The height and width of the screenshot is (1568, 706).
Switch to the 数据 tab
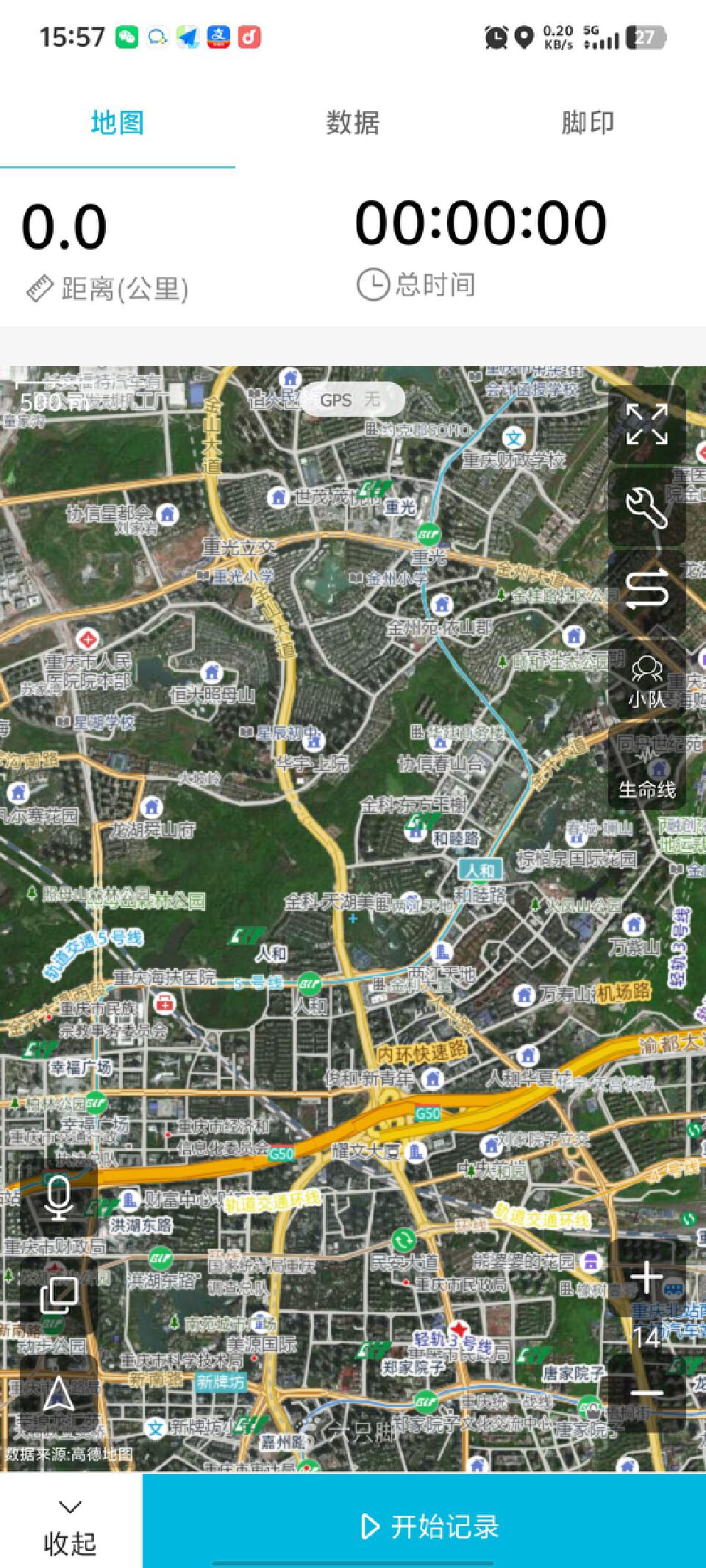pyautogui.click(x=352, y=123)
